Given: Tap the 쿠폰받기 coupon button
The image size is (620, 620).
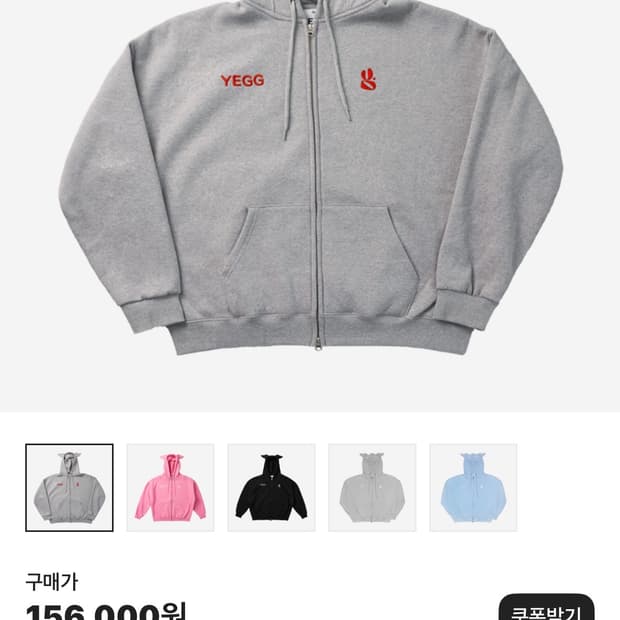Looking at the screenshot, I should pos(546,609).
